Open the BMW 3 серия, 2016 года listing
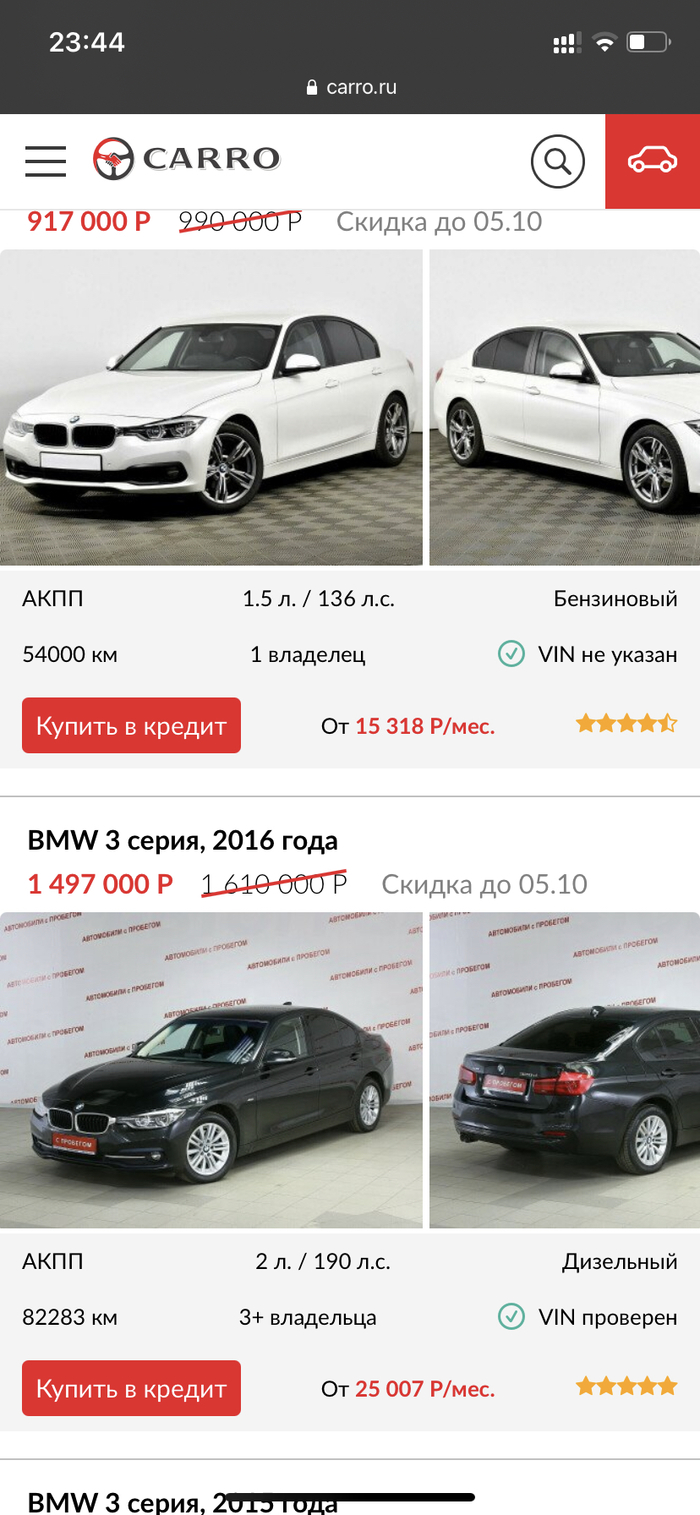The width and height of the screenshot is (700, 1515). tap(183, 840)
